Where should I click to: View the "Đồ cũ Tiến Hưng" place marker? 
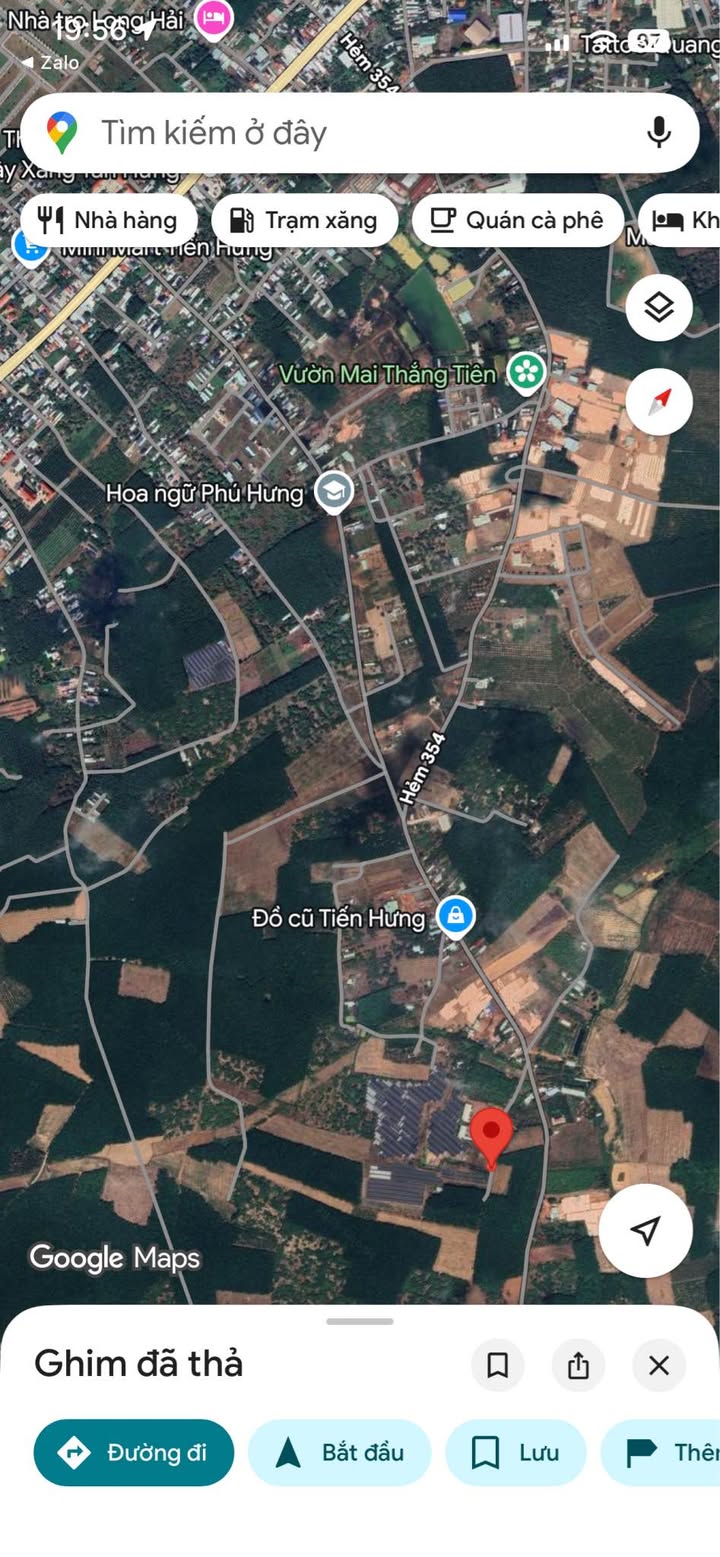click(455, 915)
